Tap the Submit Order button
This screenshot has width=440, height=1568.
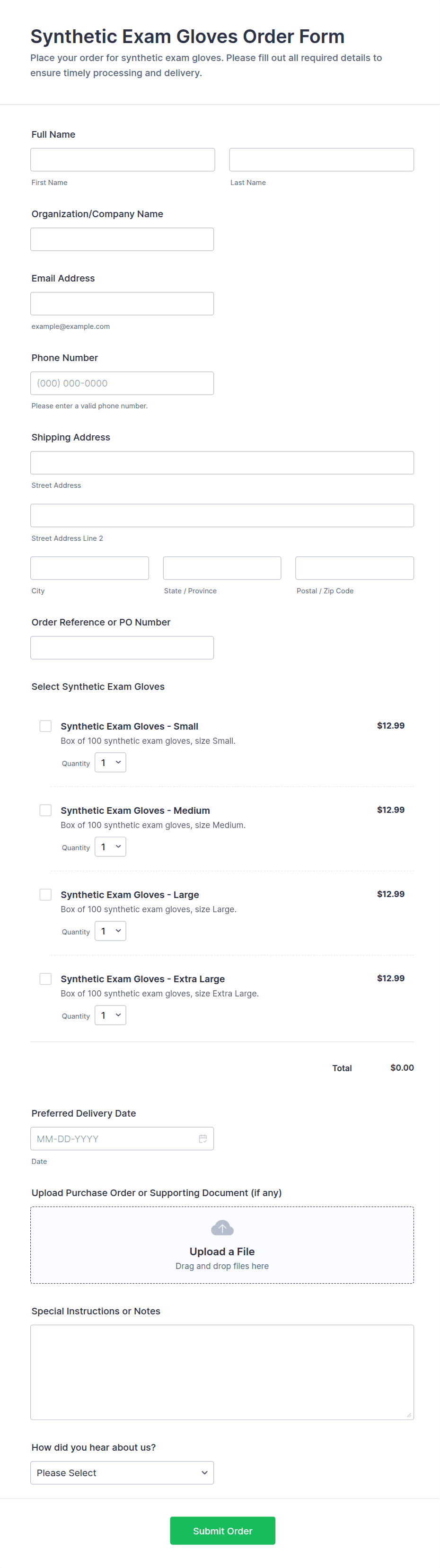click(x=222, y=1530)
